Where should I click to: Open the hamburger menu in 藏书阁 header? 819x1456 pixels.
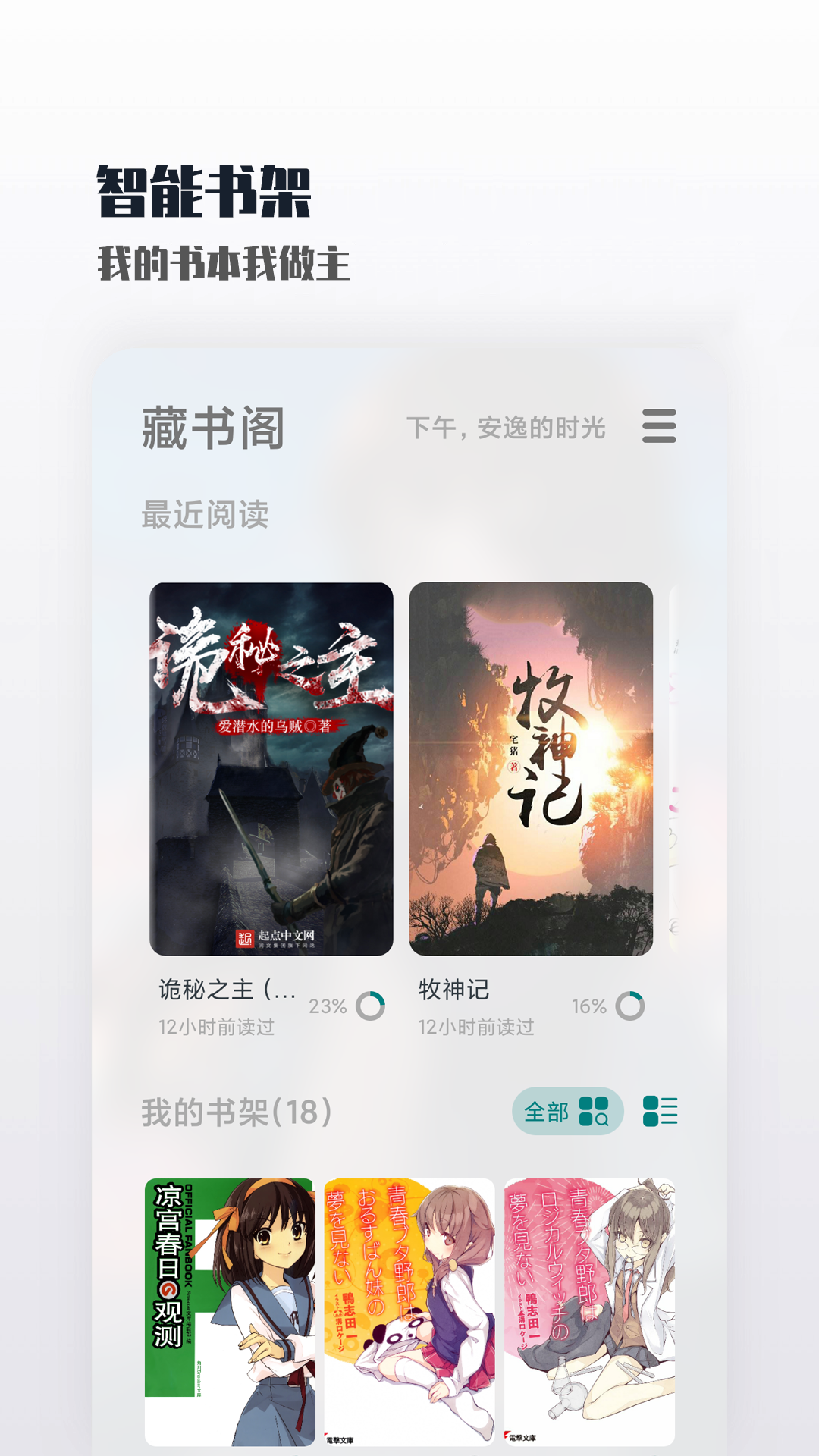(x=658, y=429)
